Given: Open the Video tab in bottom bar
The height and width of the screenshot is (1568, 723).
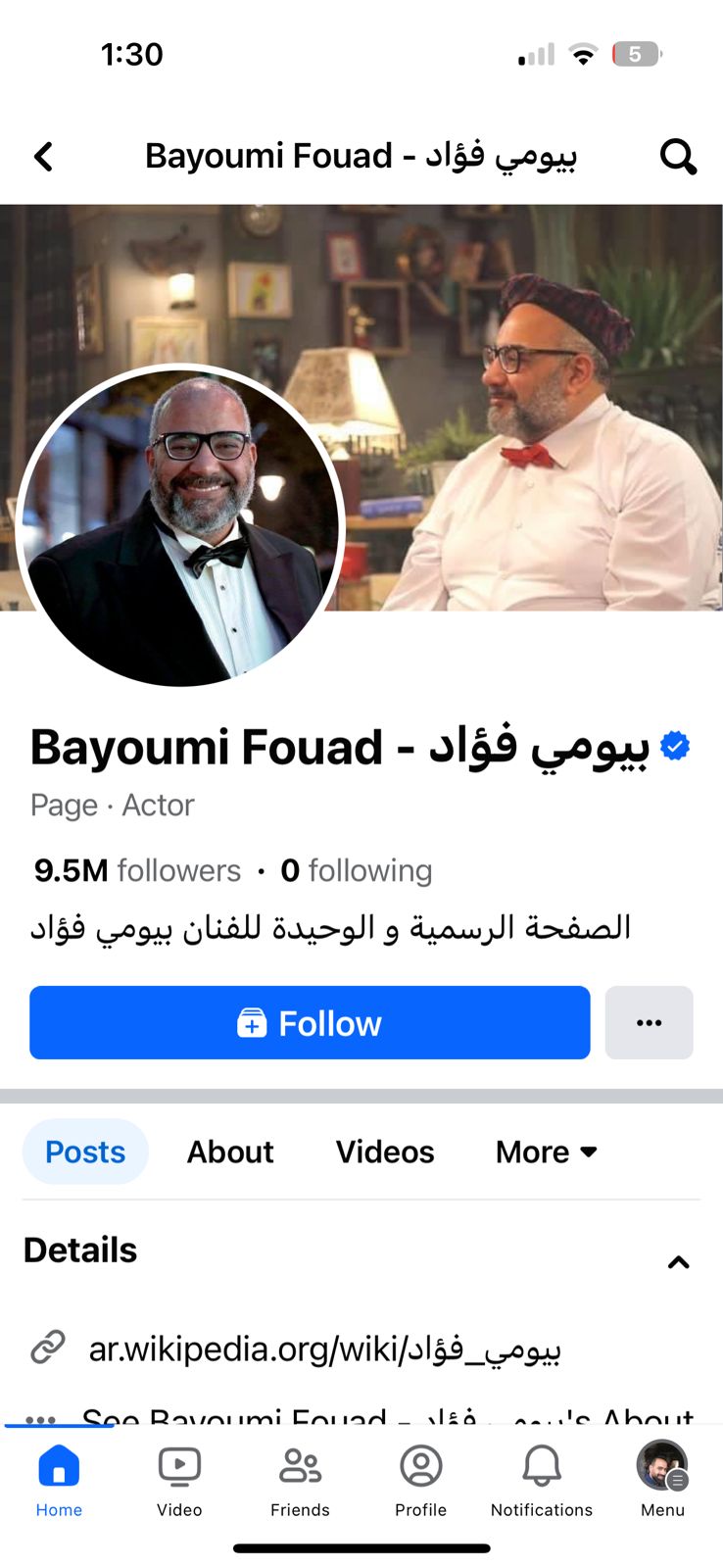Looking at the screenshot, I should point(179,1480).
